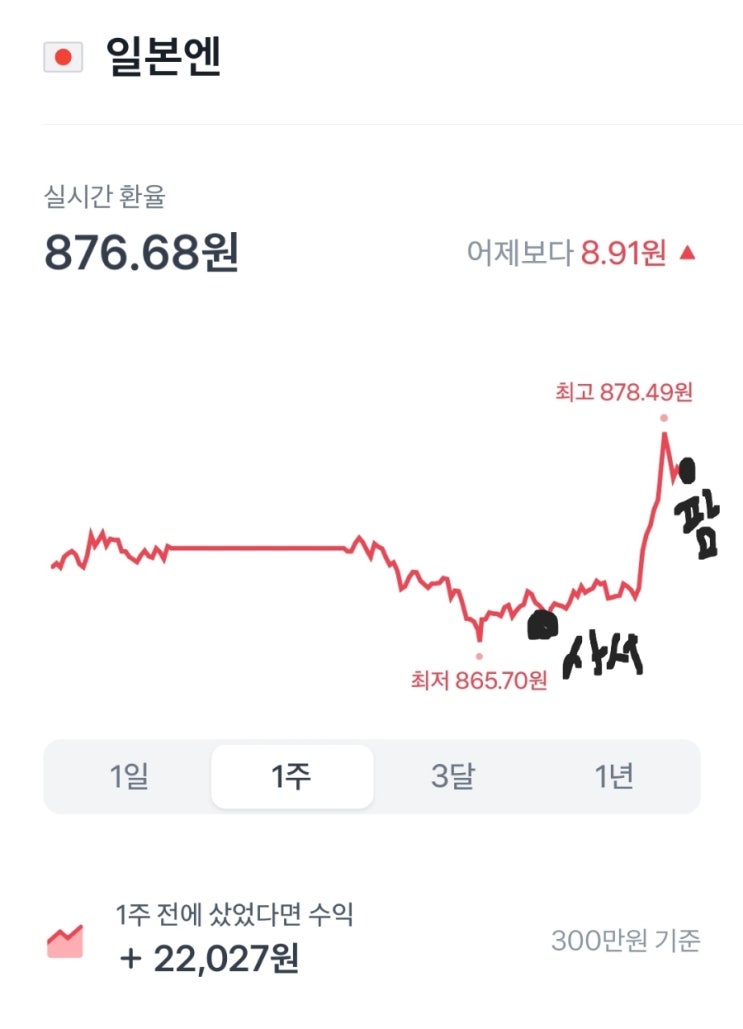Select the 1주 chart range
743x1029 pixels.
[292, 777]
